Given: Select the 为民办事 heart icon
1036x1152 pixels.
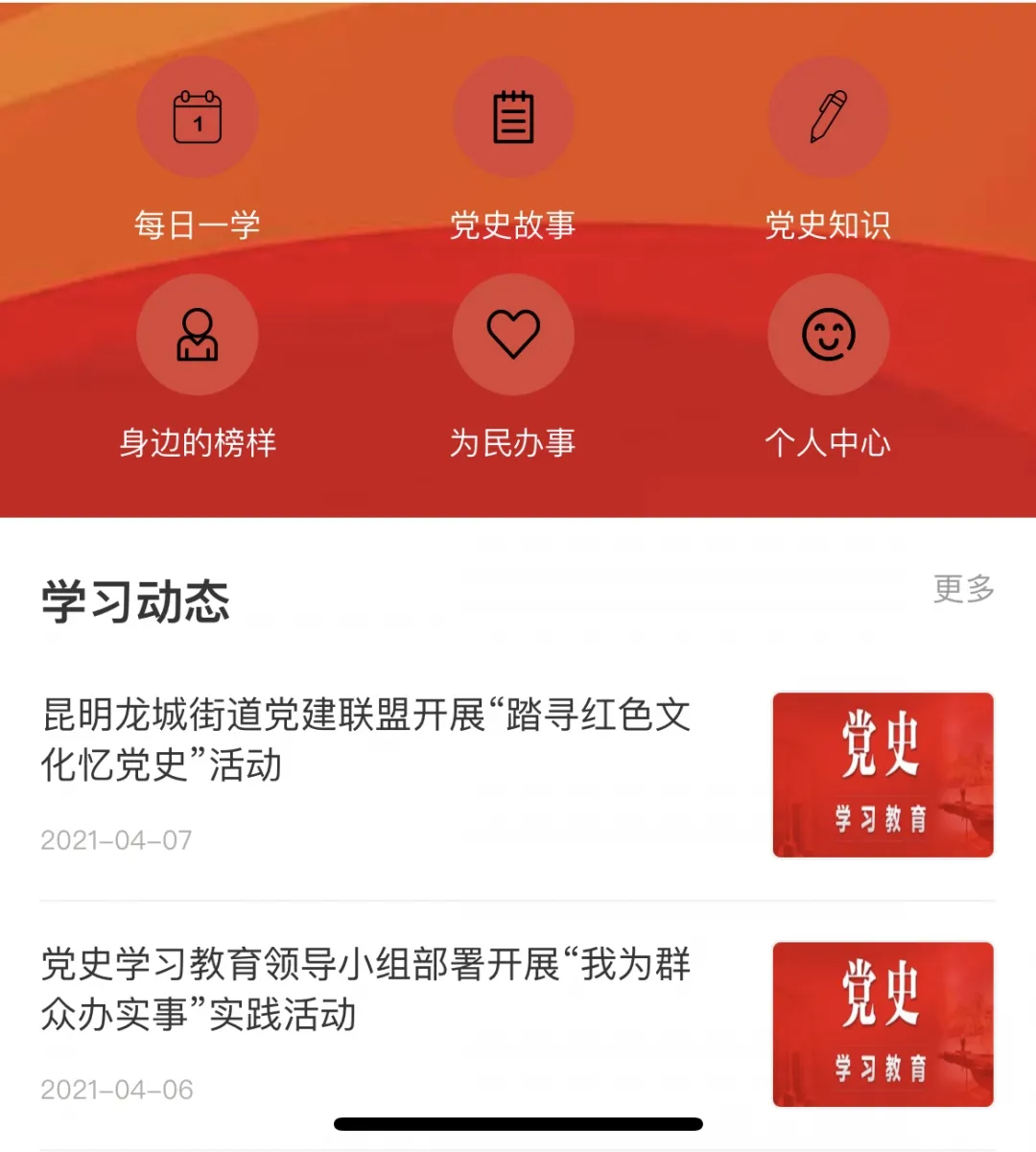Looking at the screenshot, I should pyautogui.click(x=513, y=335).
